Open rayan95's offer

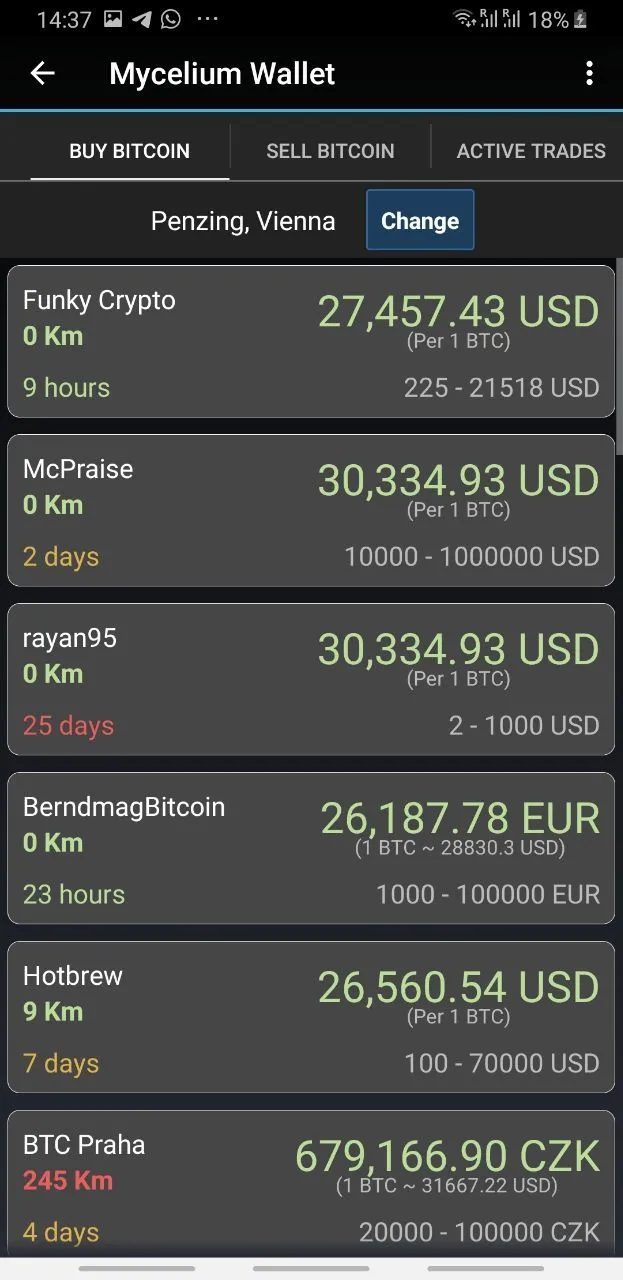(x=311, y=679)
